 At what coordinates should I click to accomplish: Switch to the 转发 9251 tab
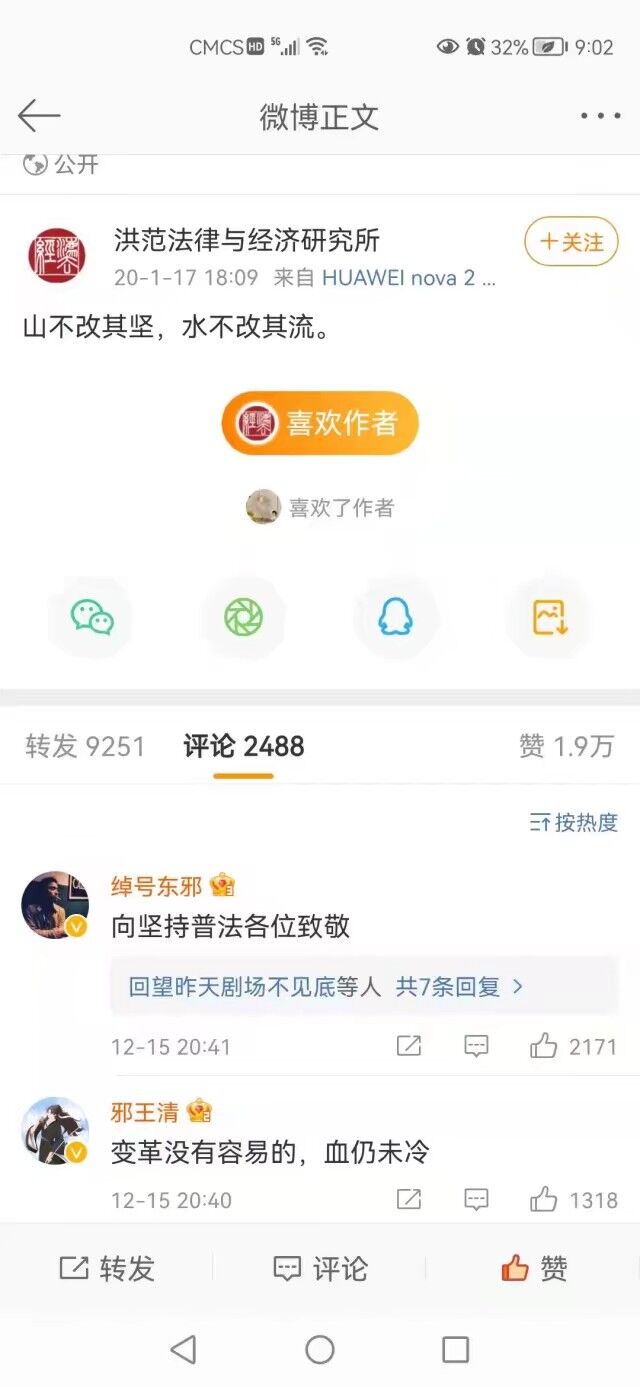[85, 746]
